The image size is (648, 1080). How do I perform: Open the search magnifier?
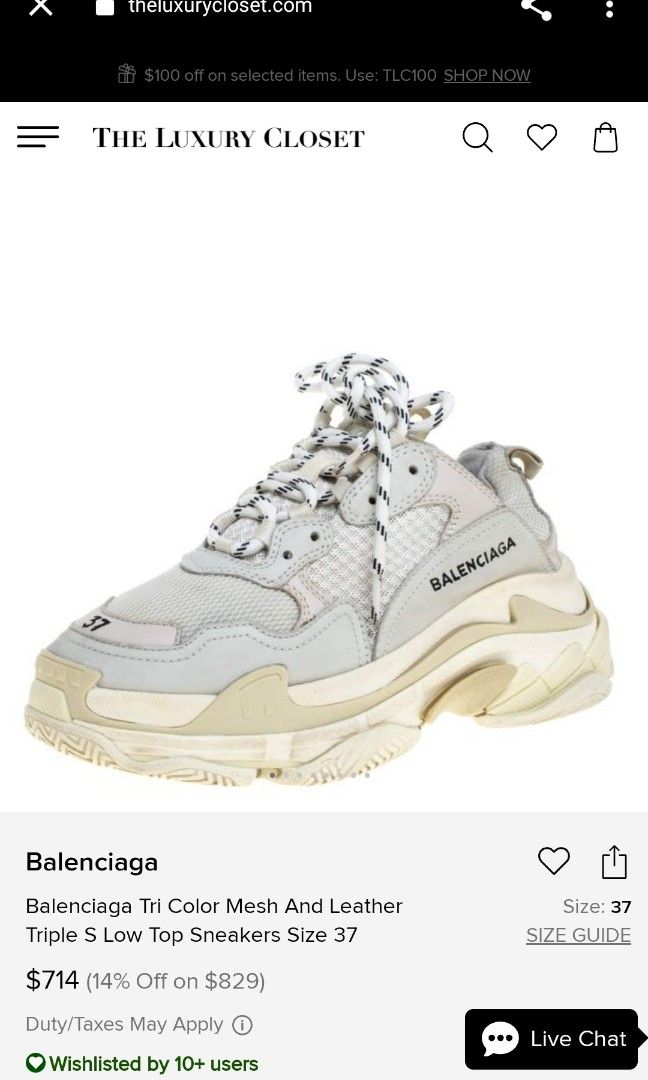click(477, 137)
